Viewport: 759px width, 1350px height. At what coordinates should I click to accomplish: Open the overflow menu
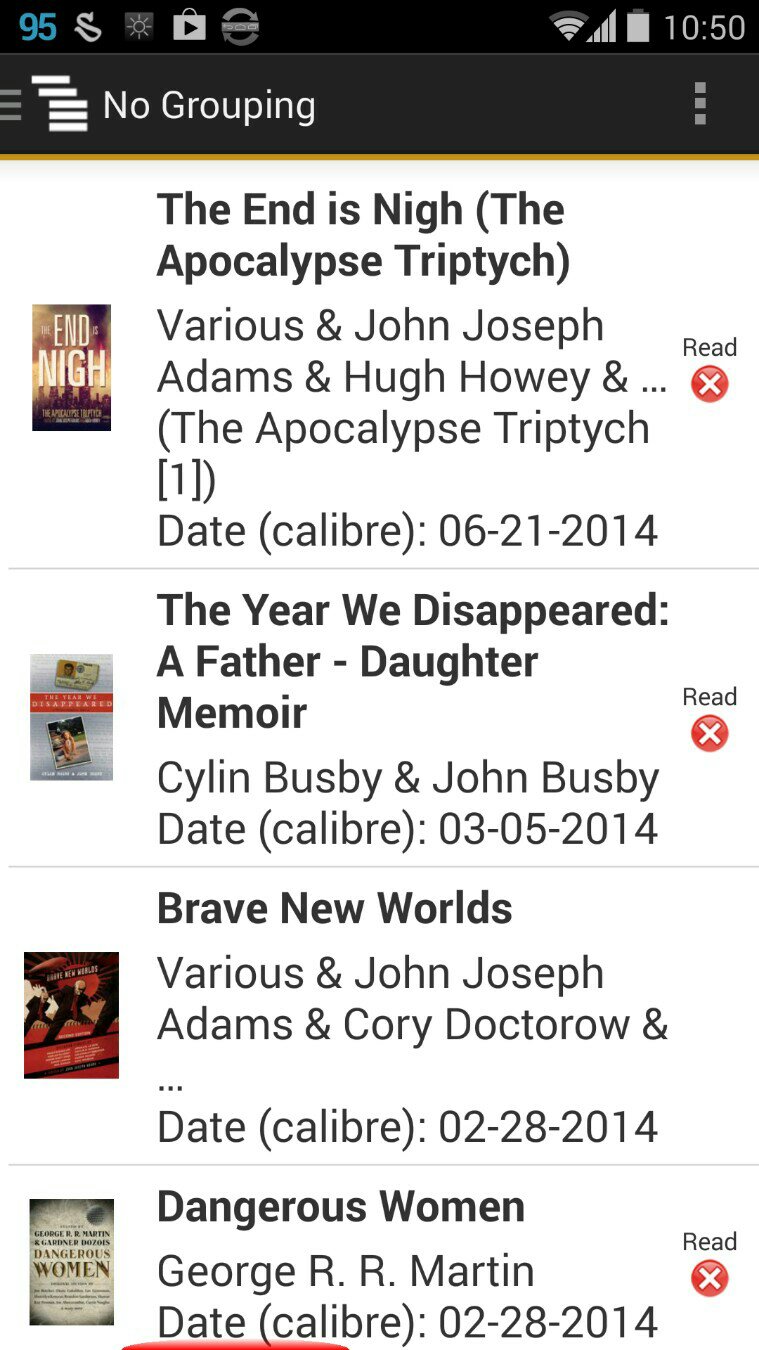click(x=700, y=104)
